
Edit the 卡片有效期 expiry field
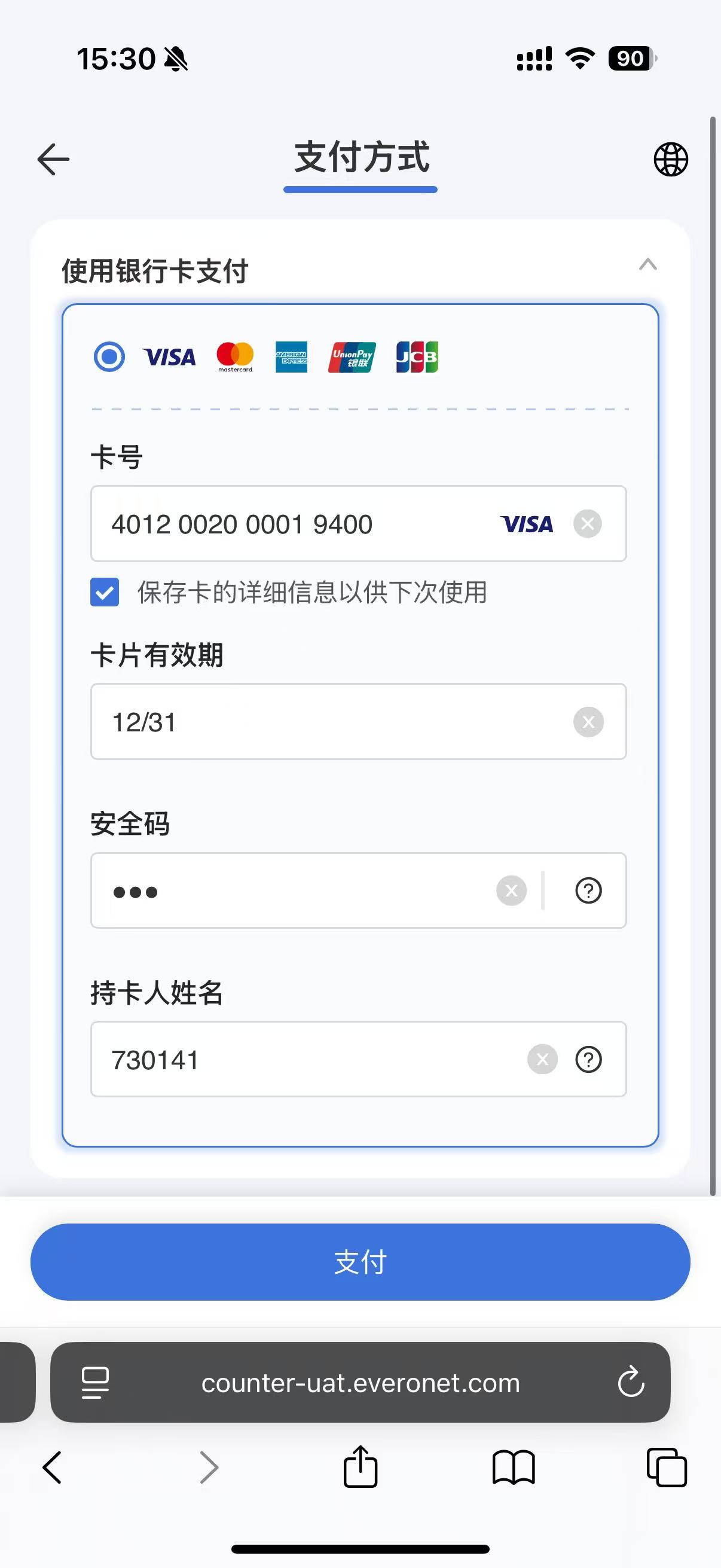pos(316,722)
